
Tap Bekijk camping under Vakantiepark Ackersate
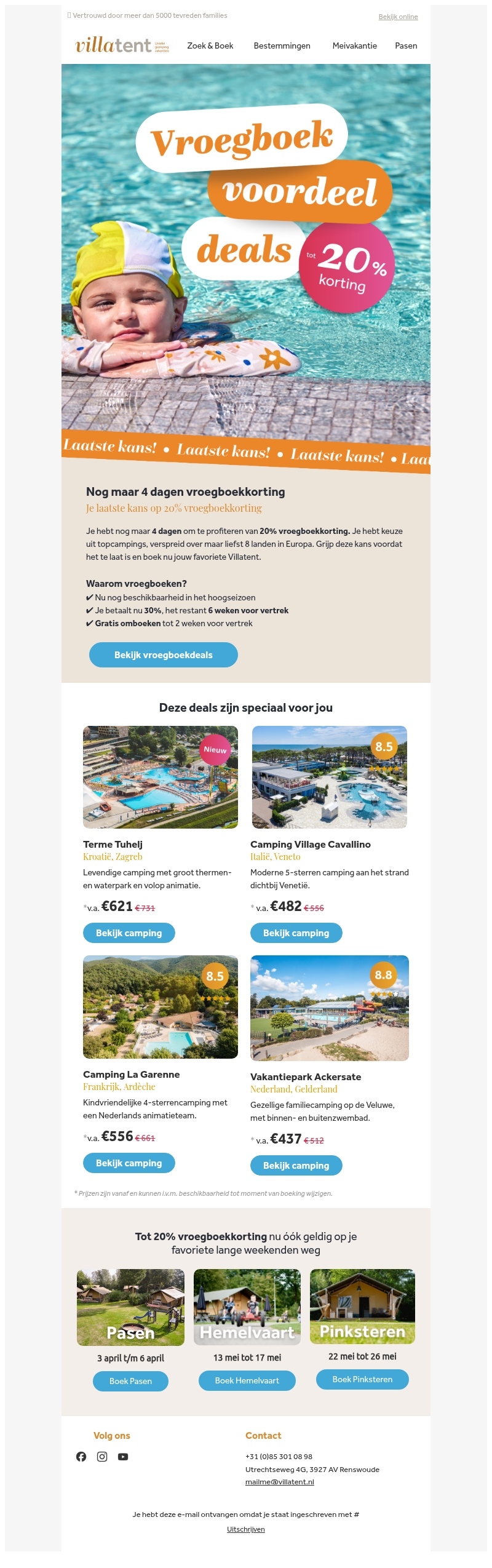(296, 1165)
